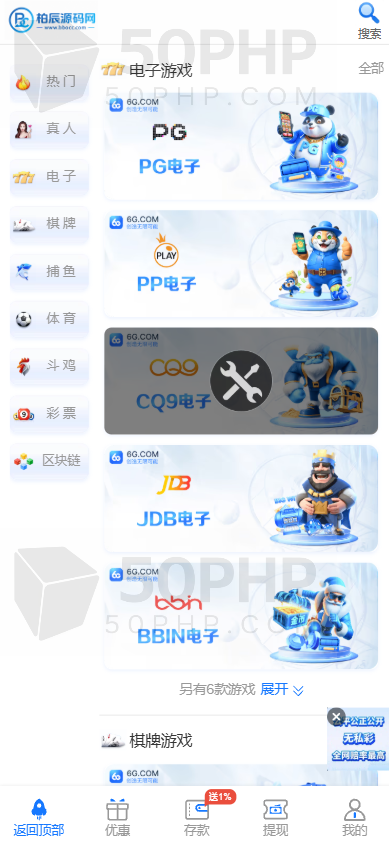The width and height of the screenshot is (389, 851).
Task: View 全部 electronic games
Action: [x=371, y=68]
